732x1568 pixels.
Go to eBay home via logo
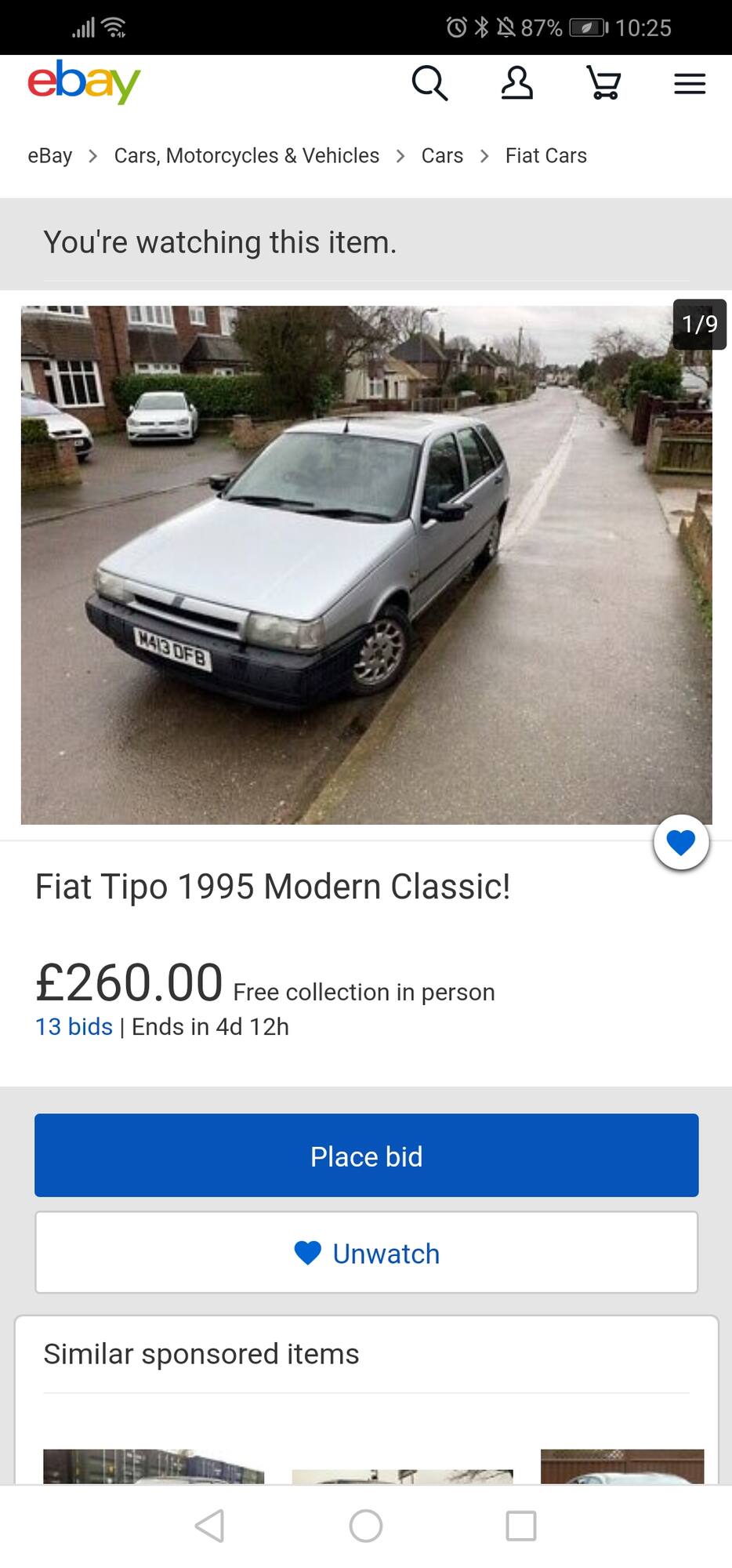(84, 82)
